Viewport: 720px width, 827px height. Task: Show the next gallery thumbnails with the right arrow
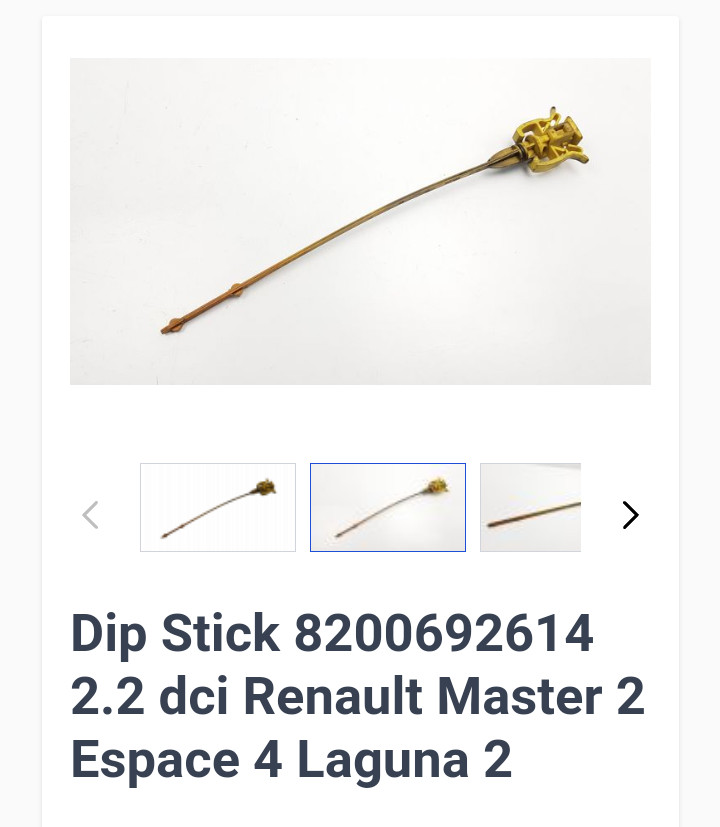coord(629,515)
